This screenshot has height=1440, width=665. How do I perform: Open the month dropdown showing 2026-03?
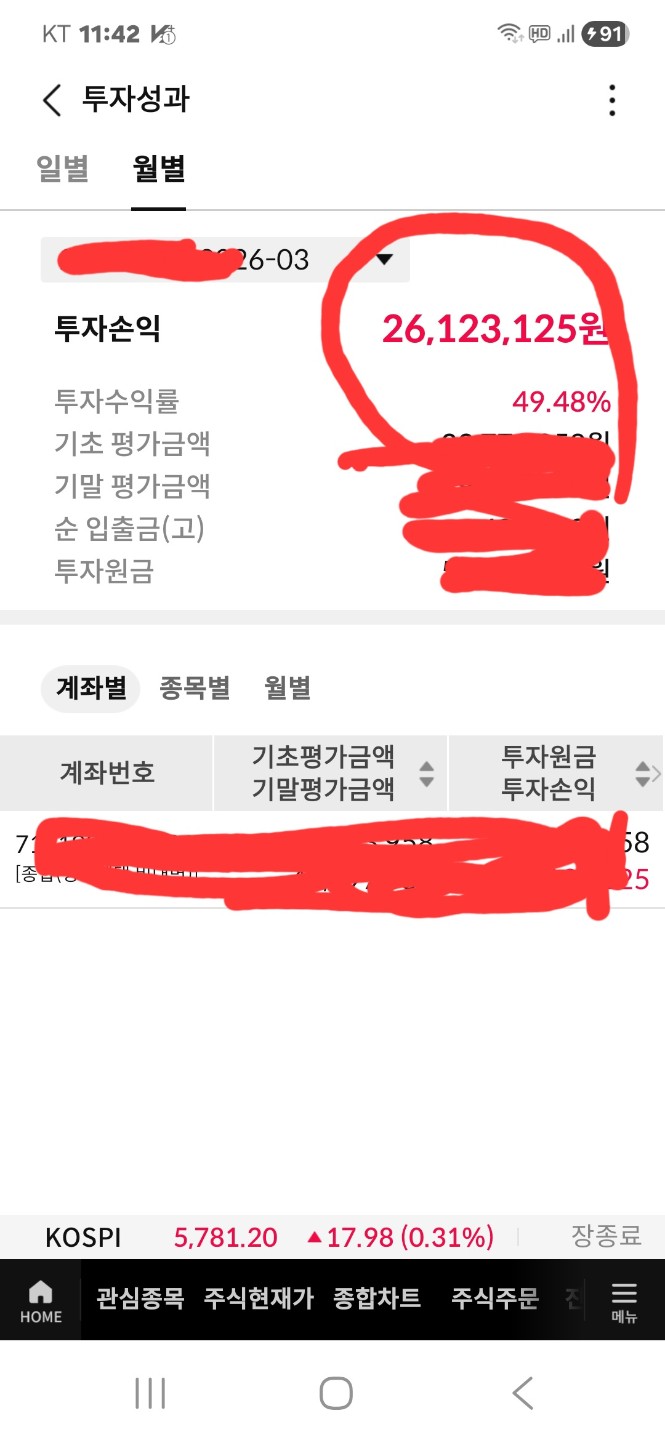pos(225,260)
